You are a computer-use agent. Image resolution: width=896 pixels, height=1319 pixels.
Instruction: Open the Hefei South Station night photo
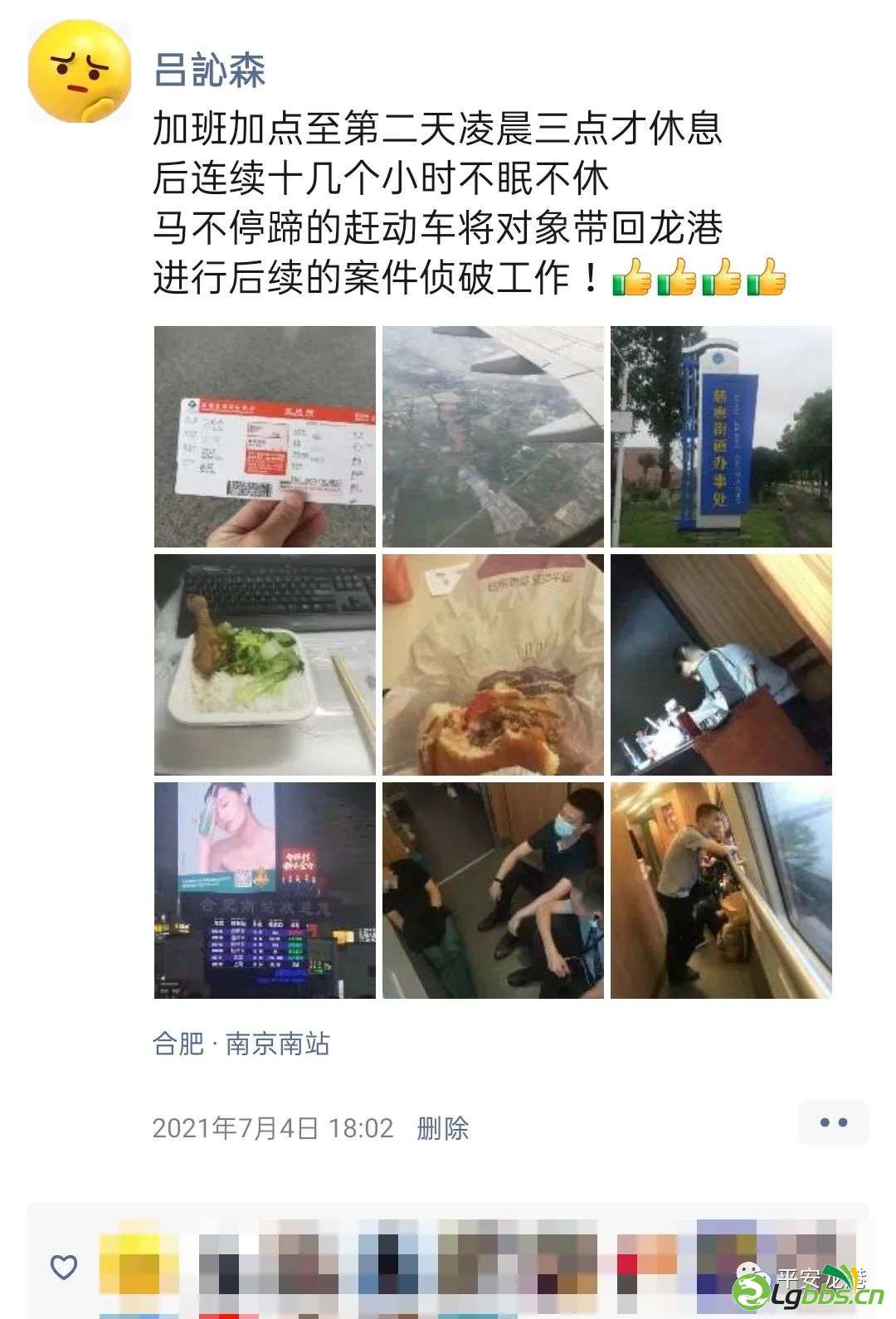[265, 890]
